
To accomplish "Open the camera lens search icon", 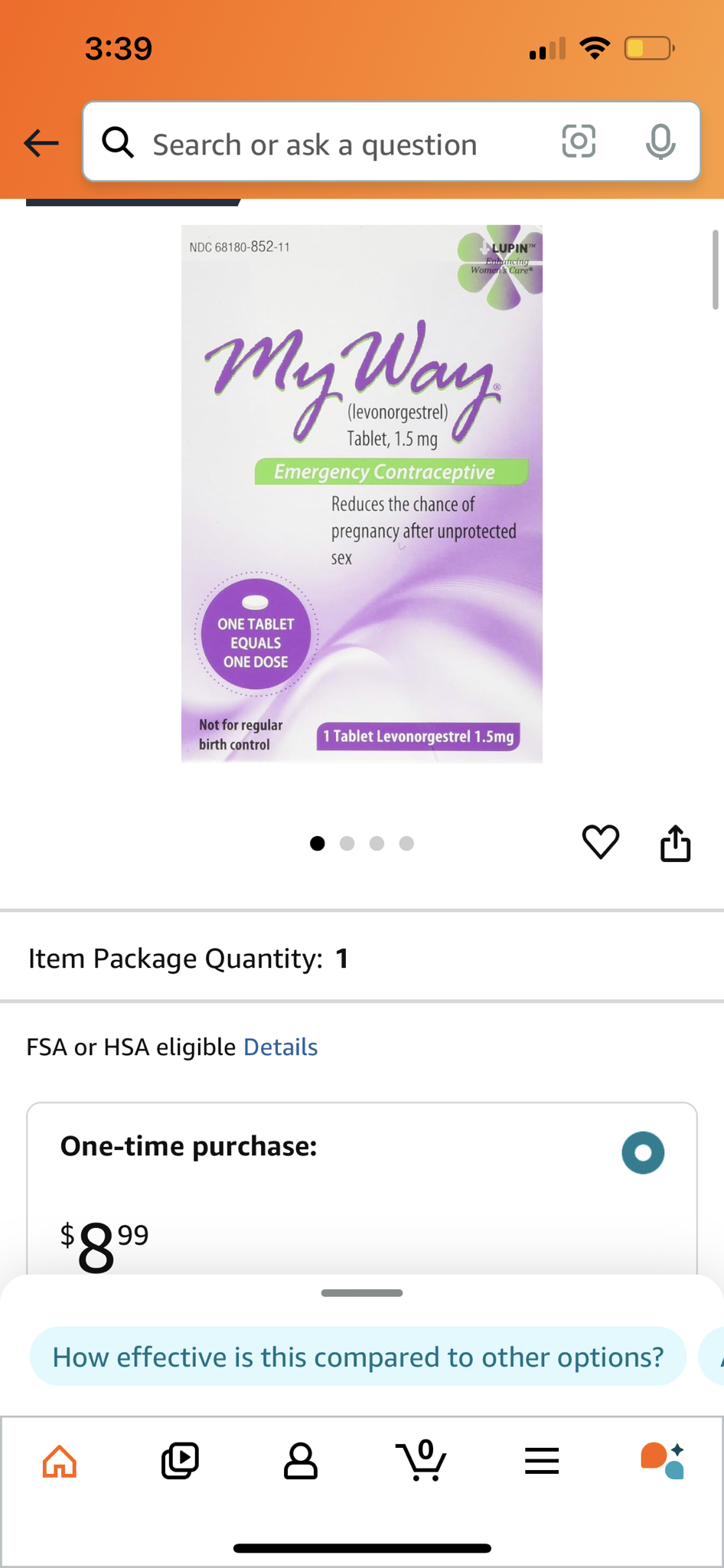I will 579,142.
